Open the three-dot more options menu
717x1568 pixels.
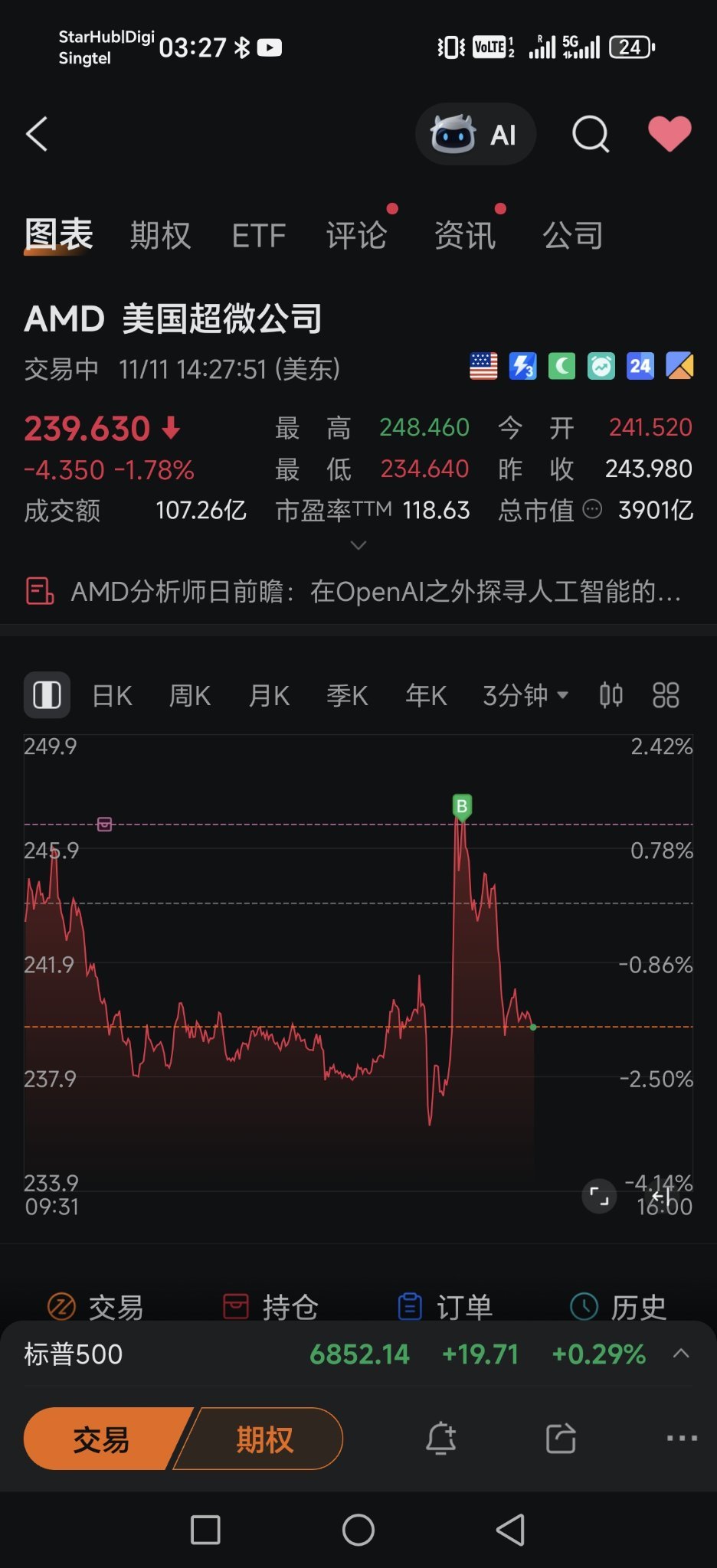pyautogui.click(x=682, y=1438)
